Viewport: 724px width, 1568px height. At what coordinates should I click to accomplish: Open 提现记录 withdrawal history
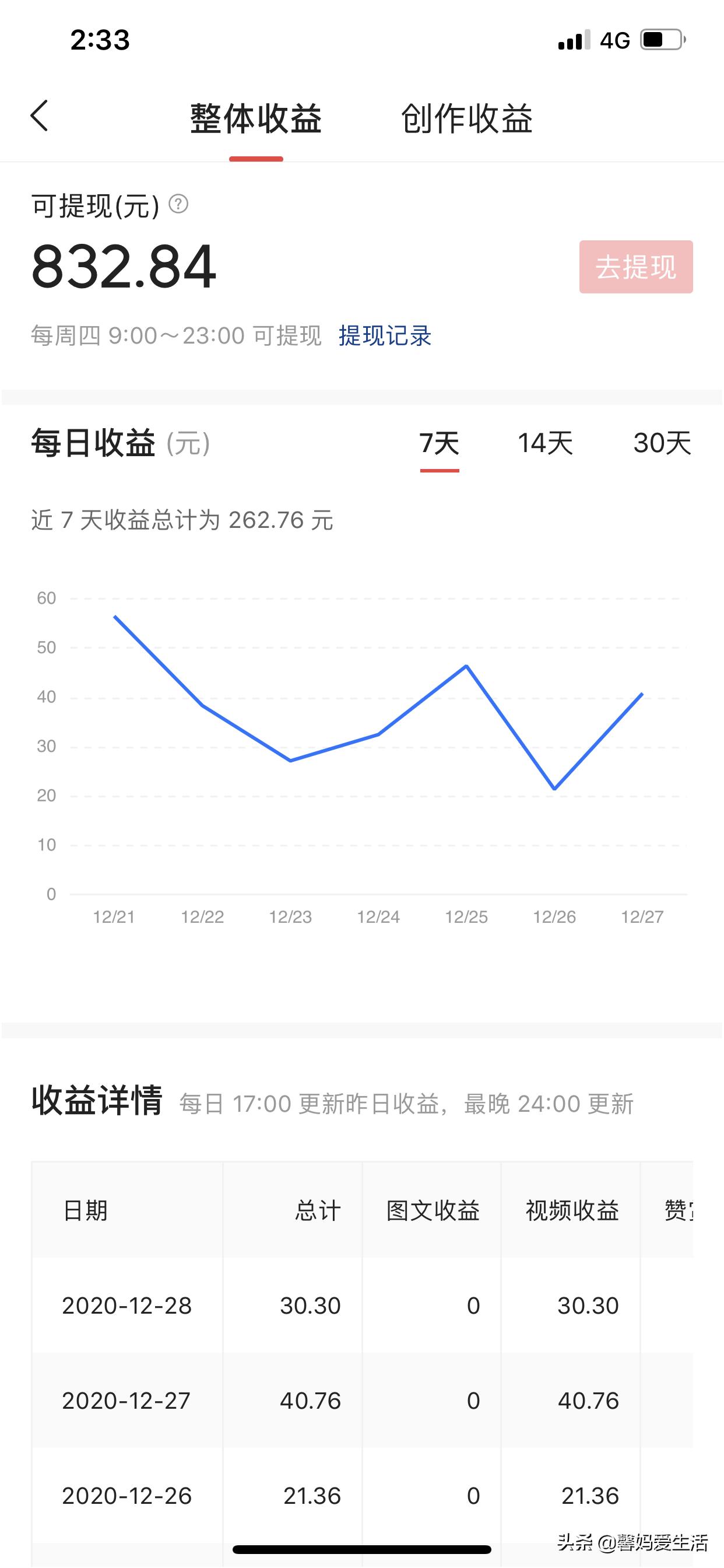[x=385, y=335]
